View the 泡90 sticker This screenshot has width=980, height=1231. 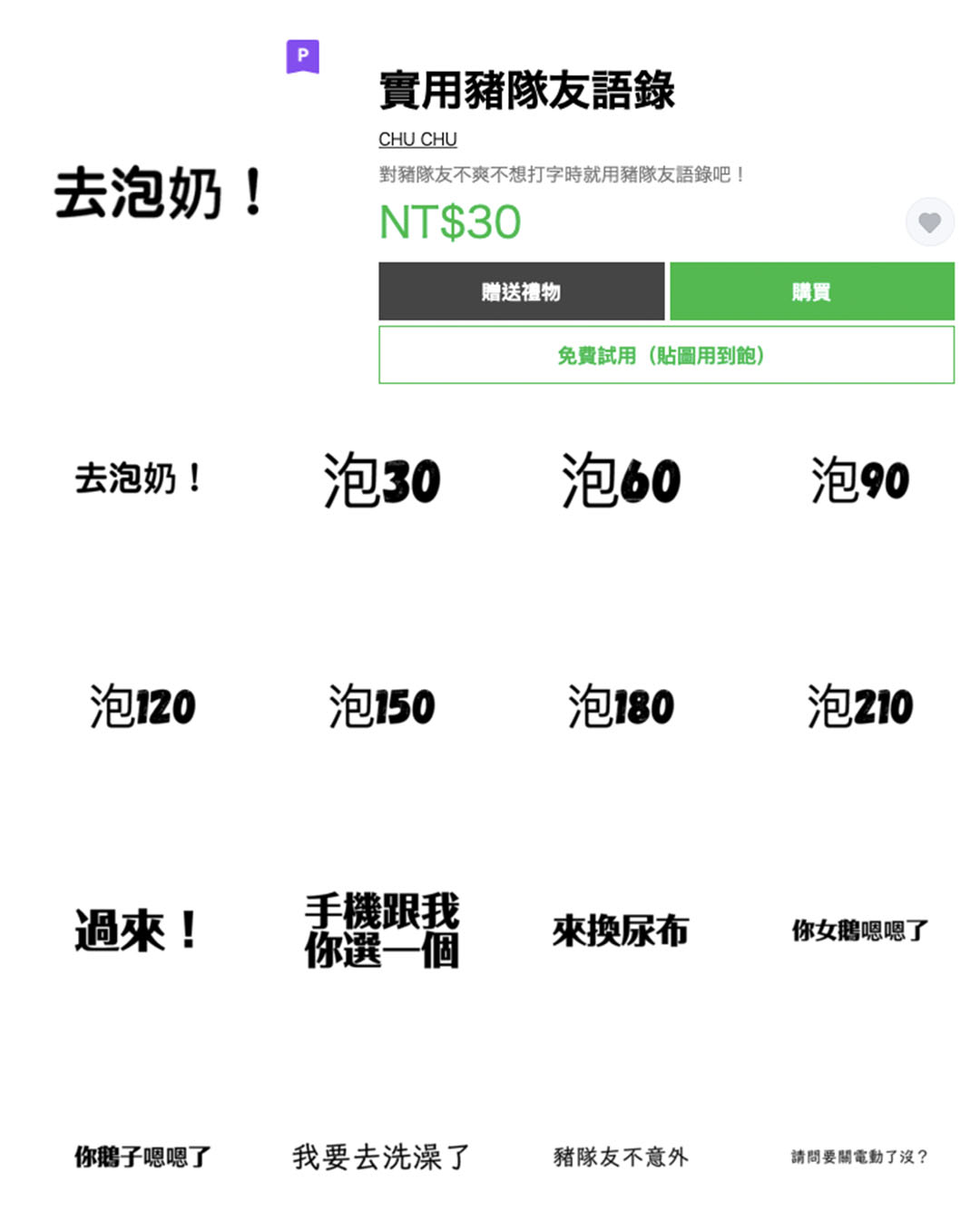(859, 480)
